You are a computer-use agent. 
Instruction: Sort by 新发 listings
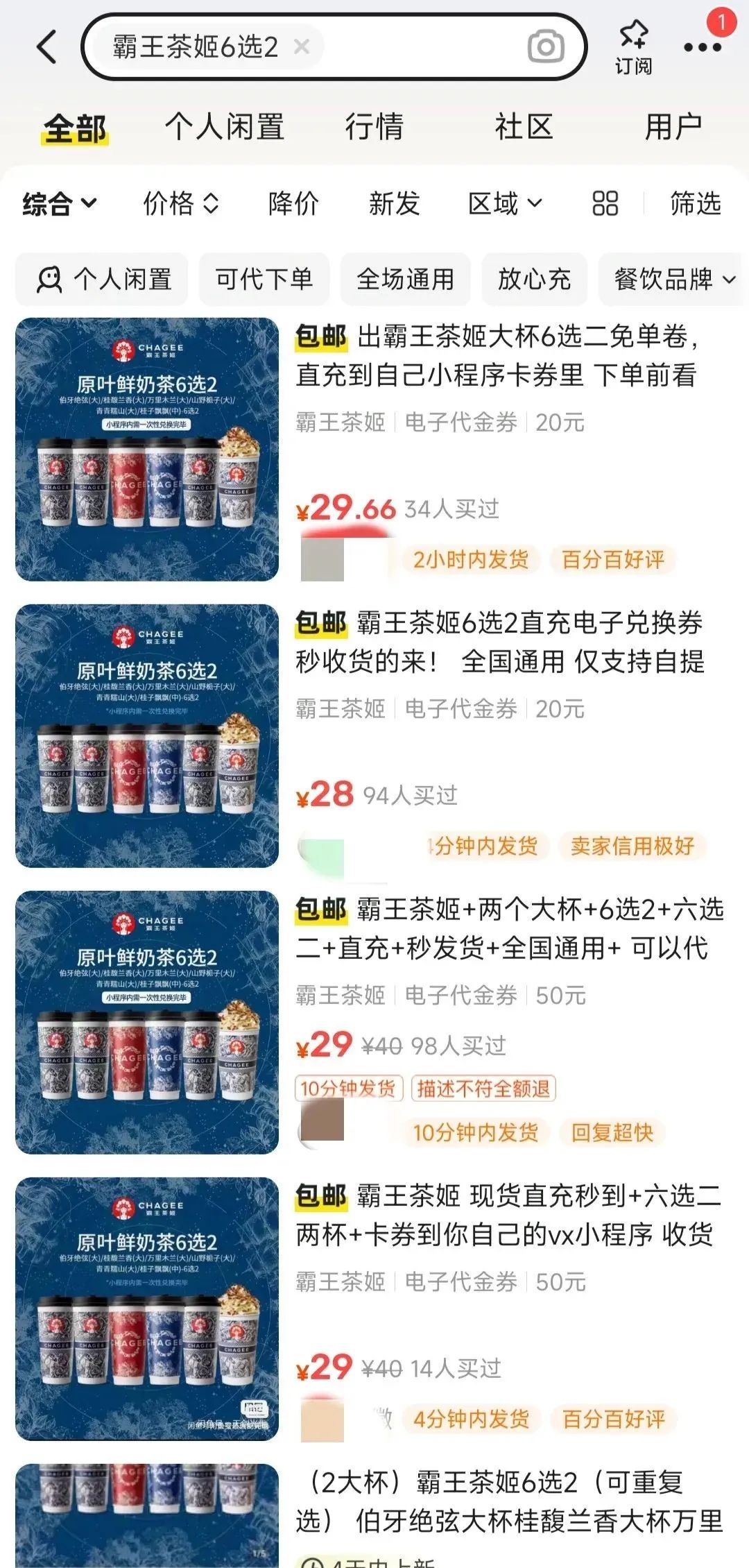pos(394,203)
